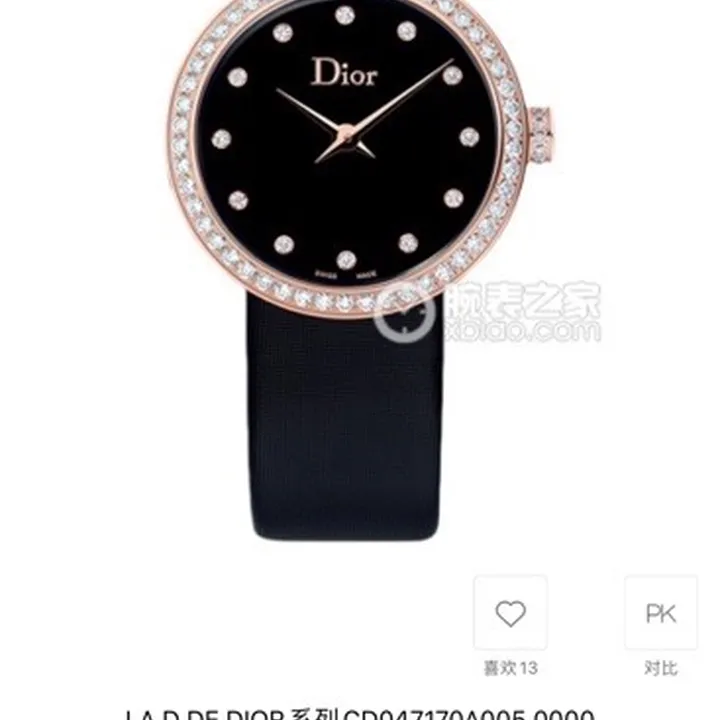Image resolution: width=720 pixels, height=720 pixels.
Task: Add watch to PK comparison
Action: [x=661, y=613]
